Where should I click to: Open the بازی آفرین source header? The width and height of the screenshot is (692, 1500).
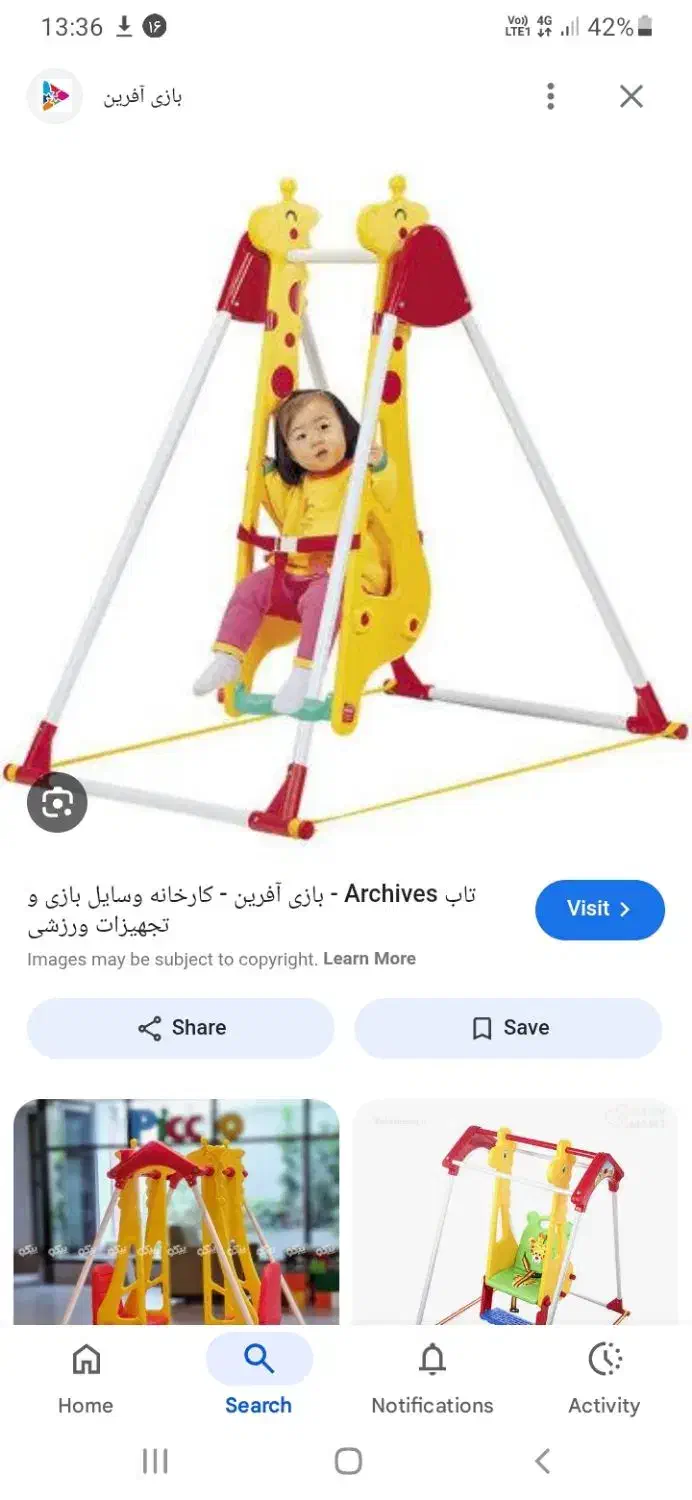pyautogui.click(x=143, y=97)
